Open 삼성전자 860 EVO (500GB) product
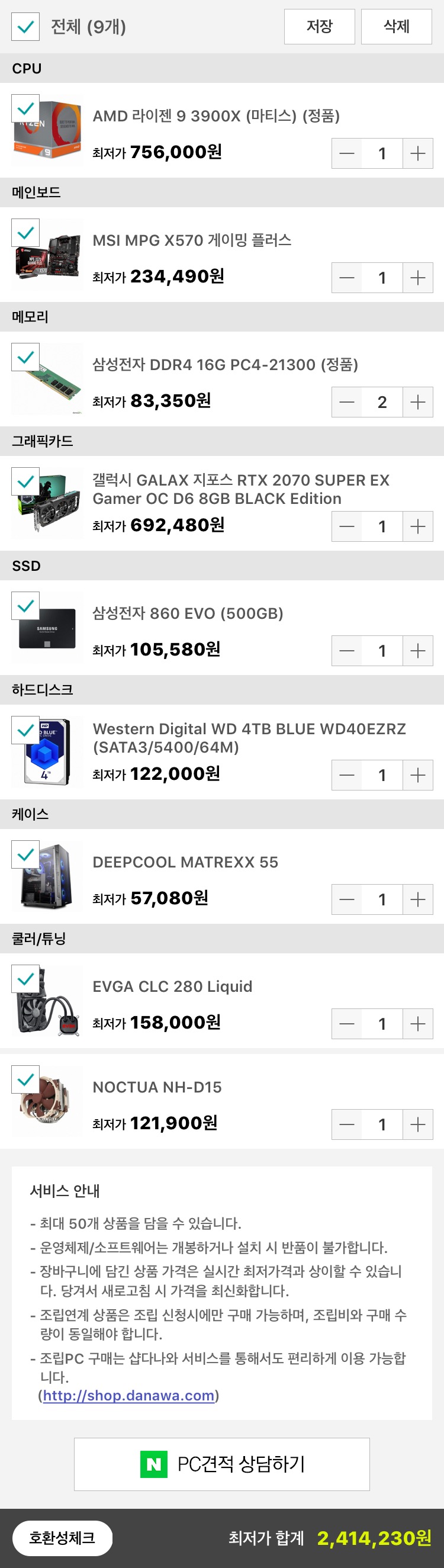The image size is (444, 1568). click(x=188, y=613)
